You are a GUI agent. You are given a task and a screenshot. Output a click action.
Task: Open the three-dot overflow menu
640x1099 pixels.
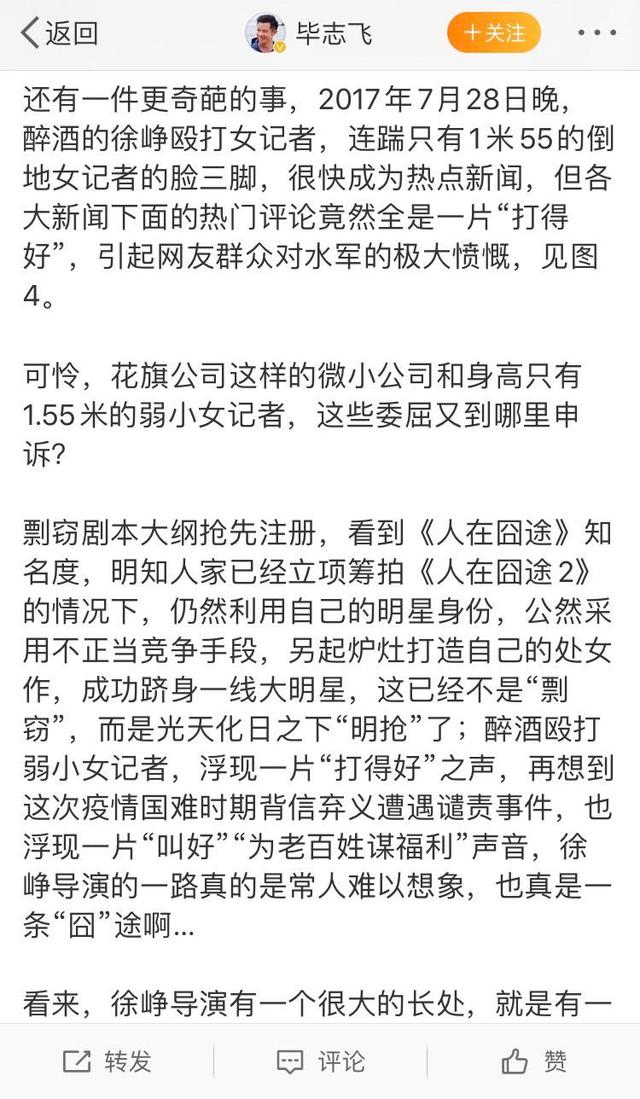[x=597, y=33]
